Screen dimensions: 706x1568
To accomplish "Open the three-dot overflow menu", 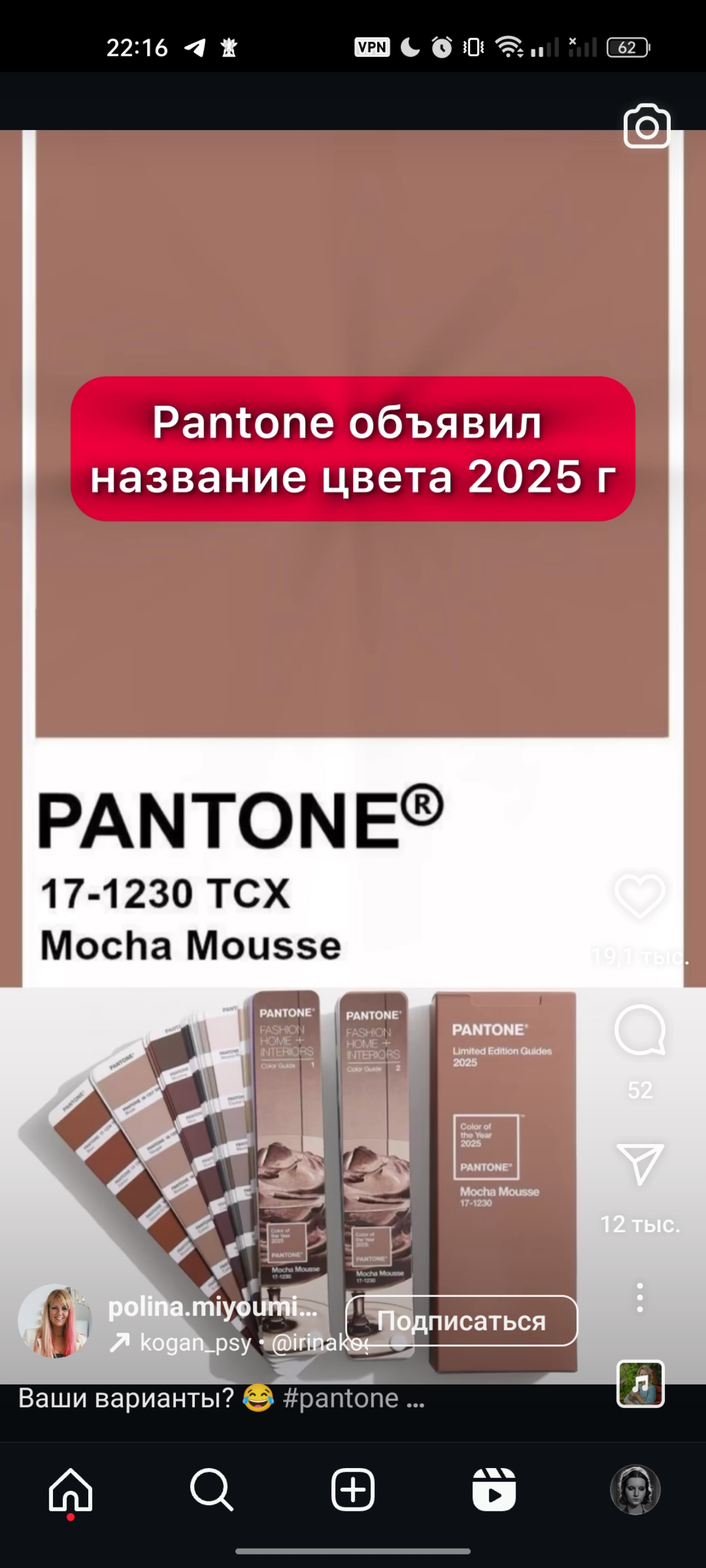I will (x=640, y=1297).
